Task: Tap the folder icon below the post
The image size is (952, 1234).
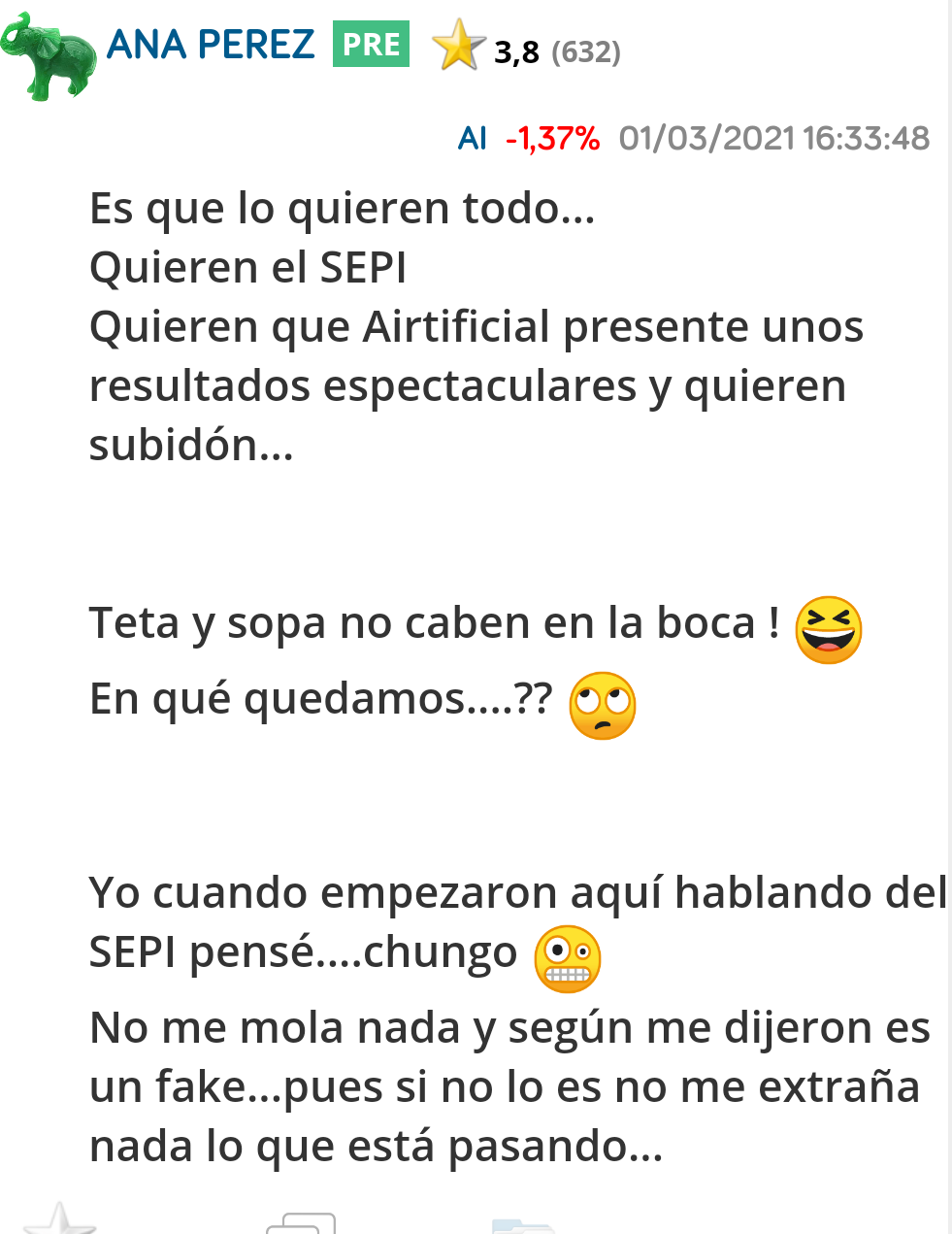Action: (x=522, y=1225)
